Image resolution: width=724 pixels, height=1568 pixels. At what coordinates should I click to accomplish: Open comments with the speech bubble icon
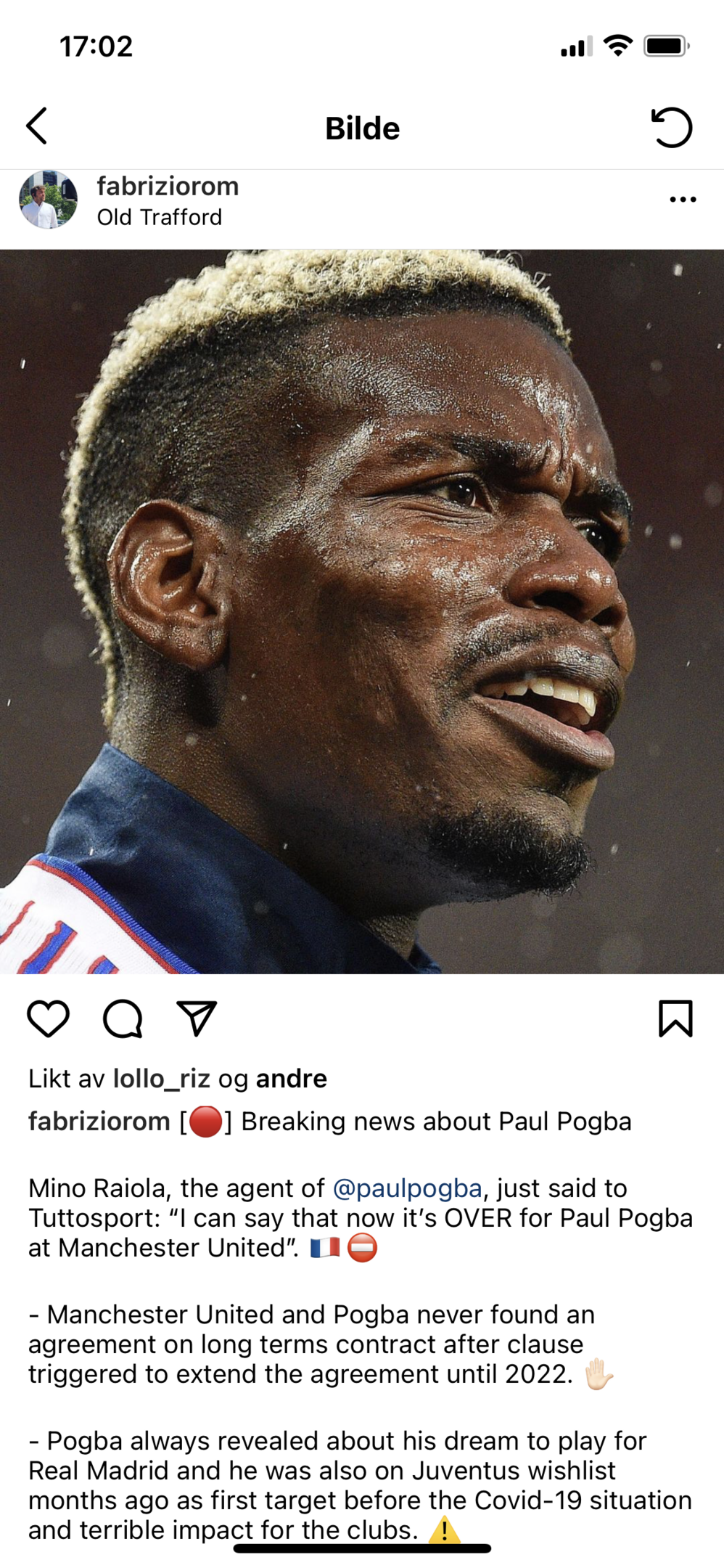(123, 1018)
